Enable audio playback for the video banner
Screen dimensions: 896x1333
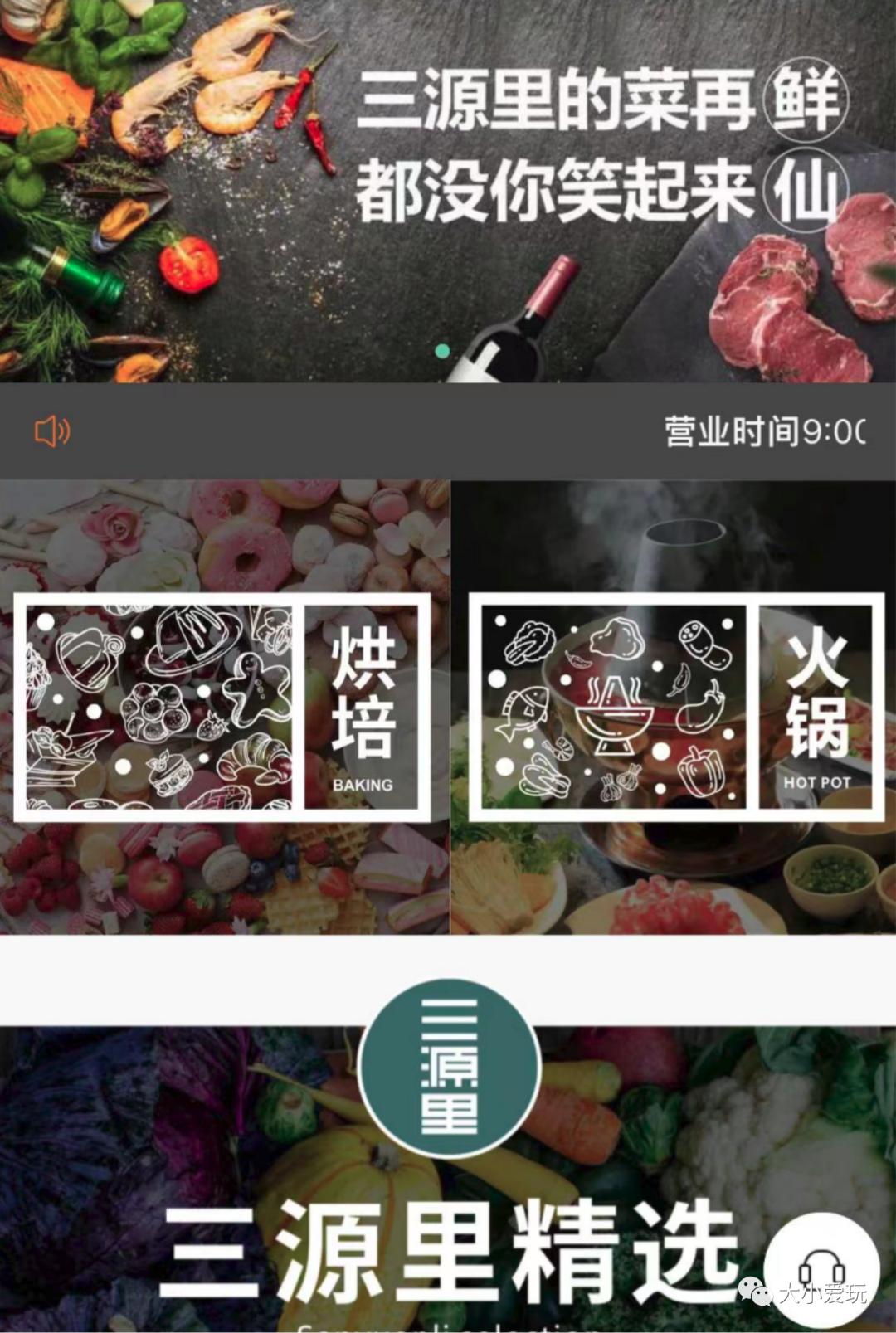tap(52, 431)
